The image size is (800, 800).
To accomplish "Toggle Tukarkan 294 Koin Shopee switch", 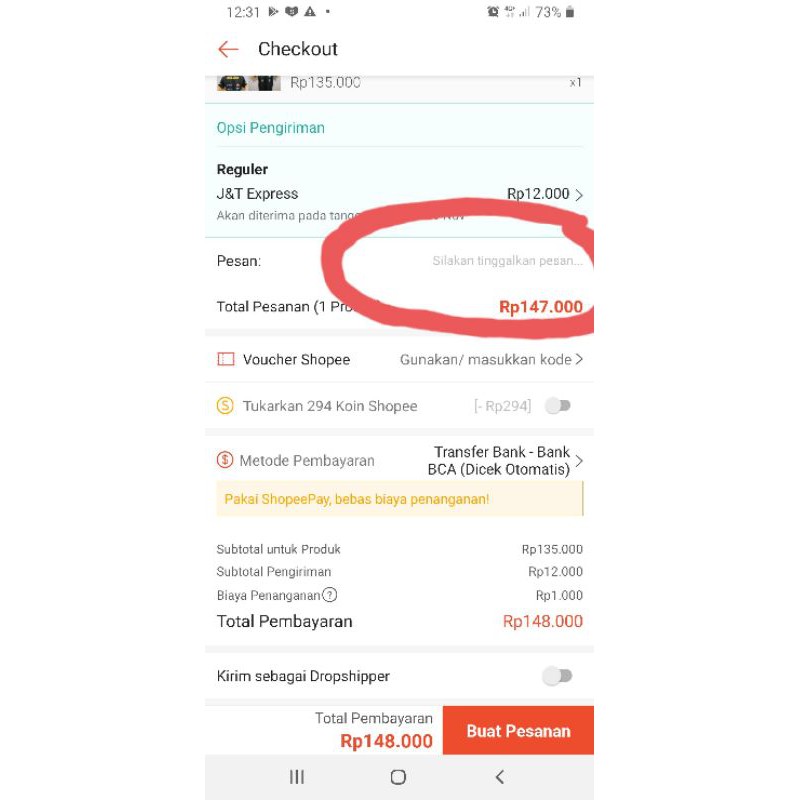I will [x=557, y=406].
